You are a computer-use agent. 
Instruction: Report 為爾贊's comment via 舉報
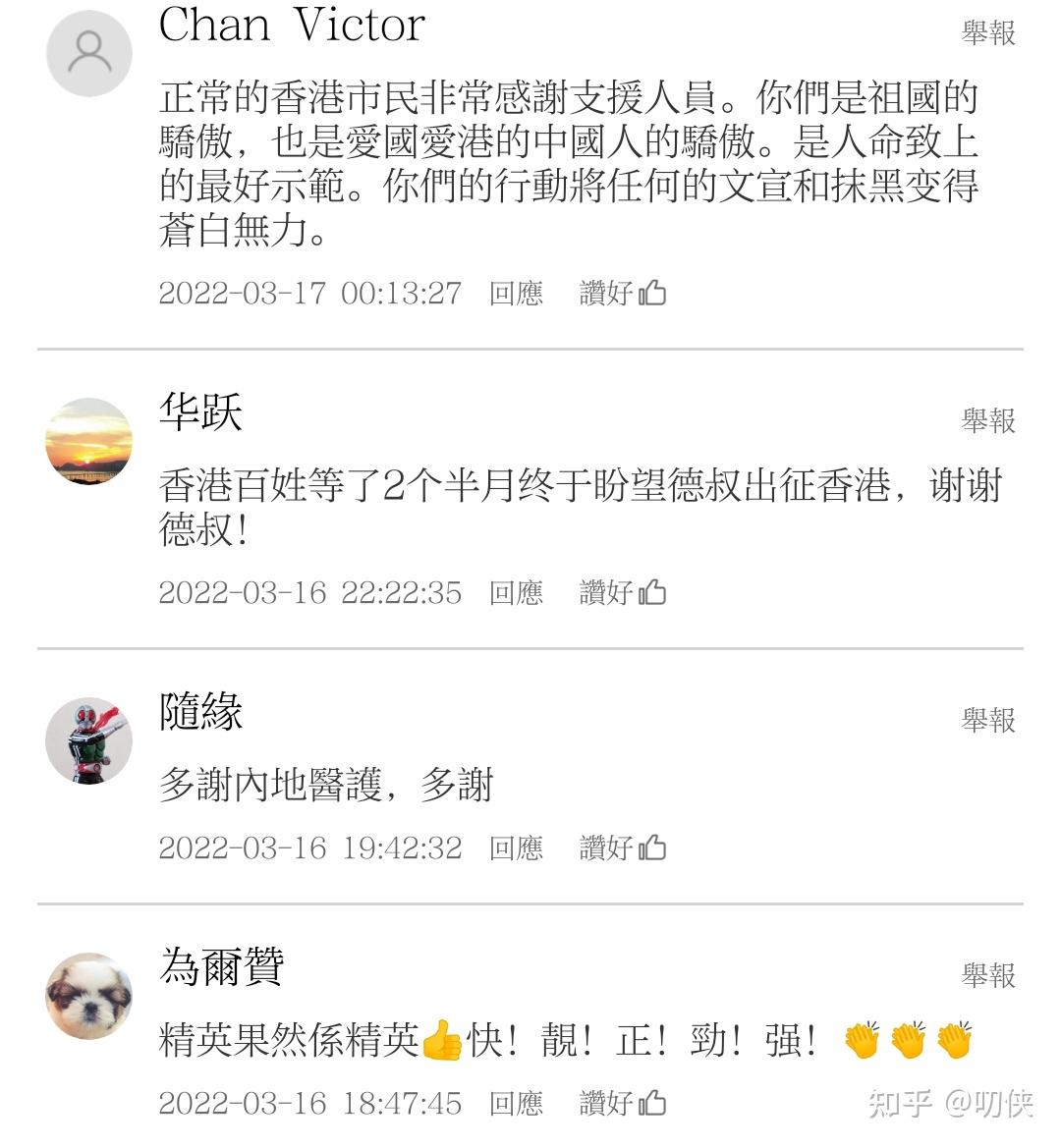(987, 975)
